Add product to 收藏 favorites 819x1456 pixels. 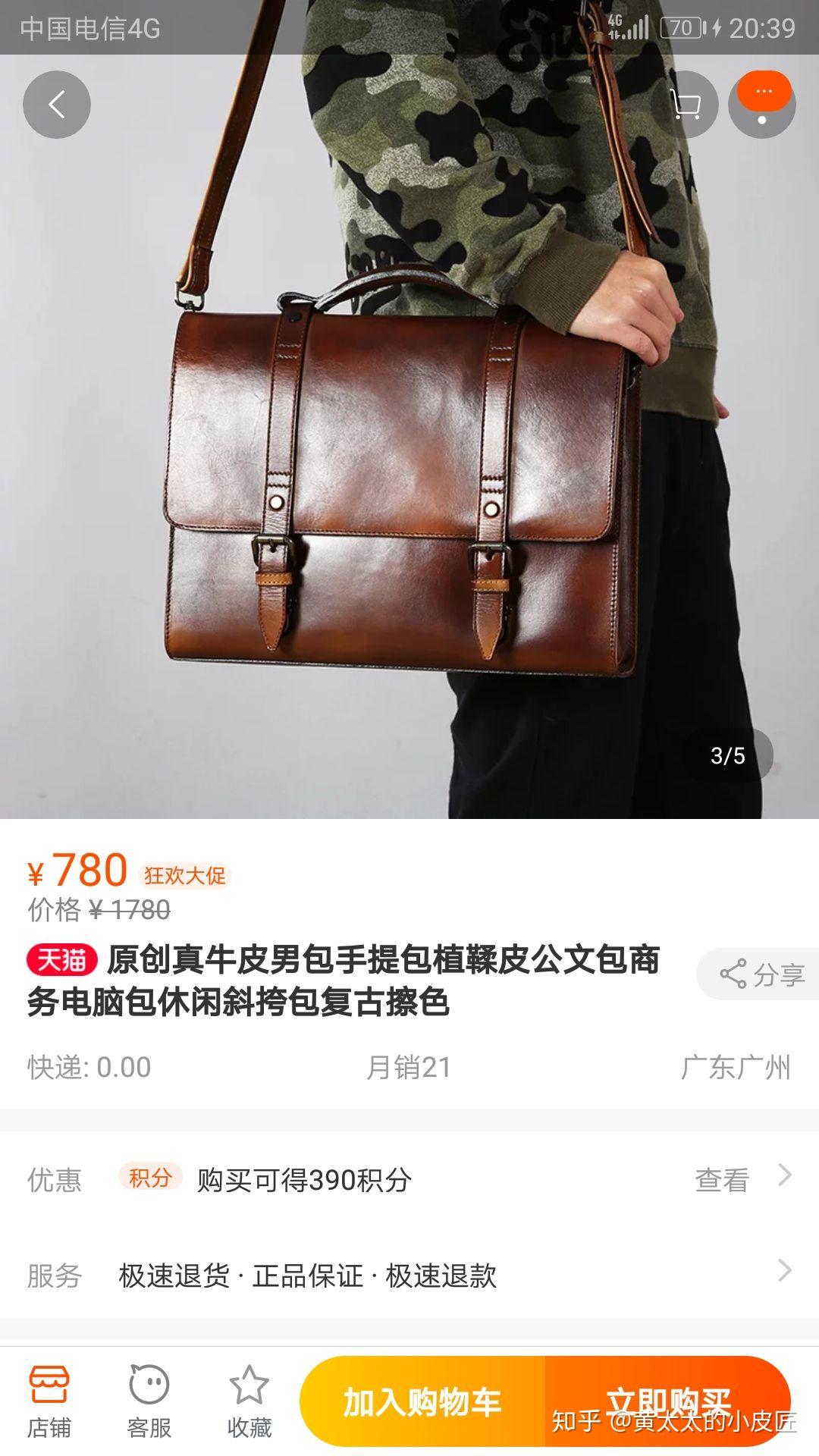[x=249, y=1402]
